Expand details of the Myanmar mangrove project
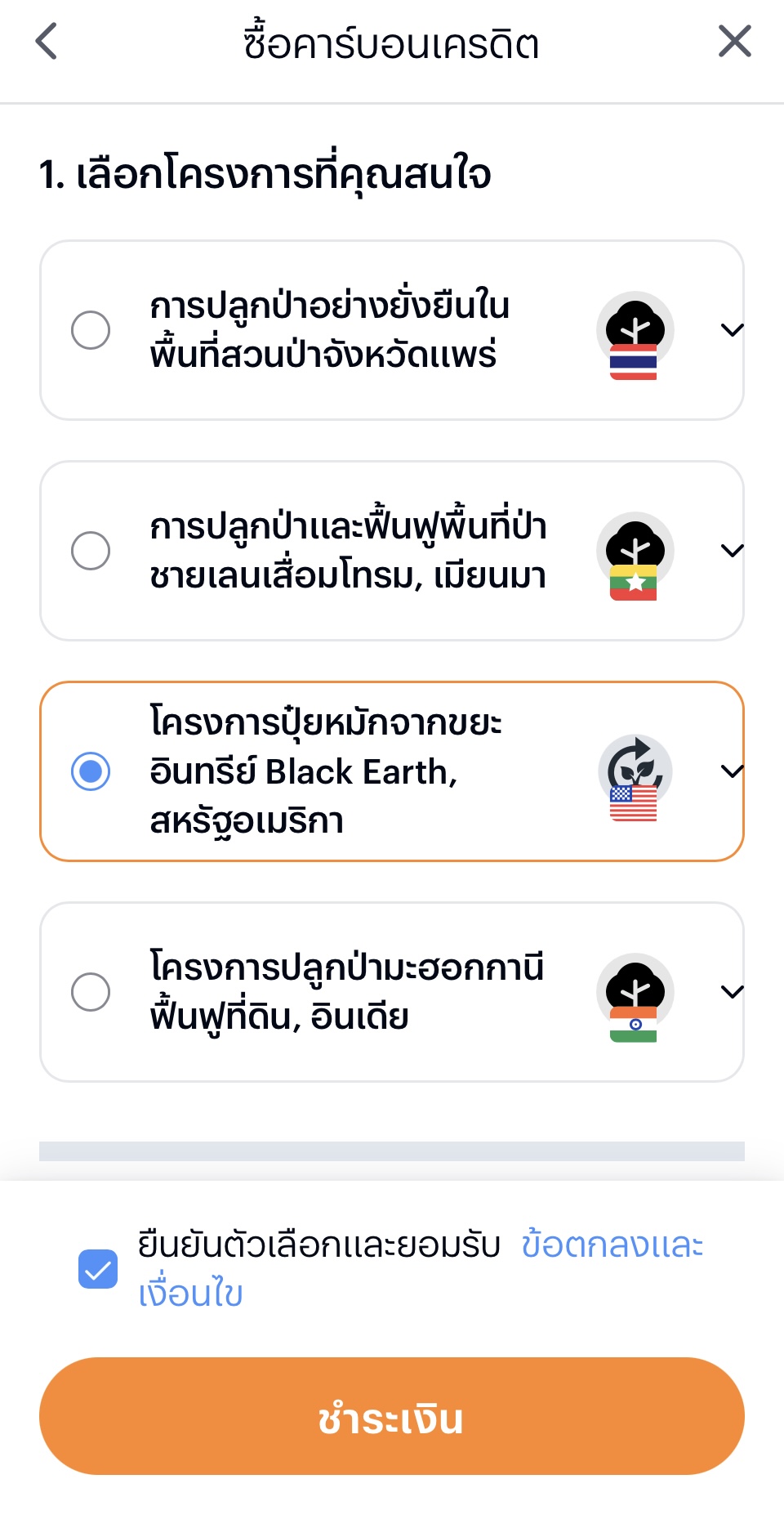The height and width of the screenshot is (1515, 784). tap(733, 551)
